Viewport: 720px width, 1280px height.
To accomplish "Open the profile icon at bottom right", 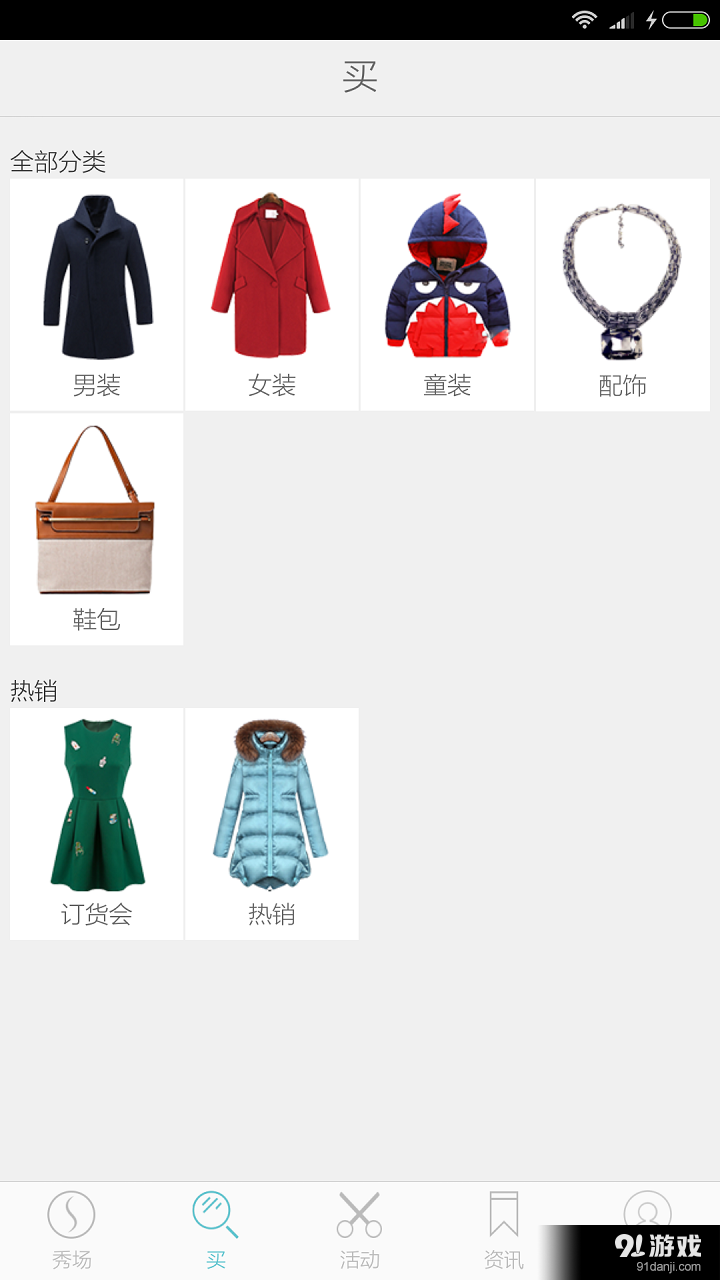I will click(647, 1213).
